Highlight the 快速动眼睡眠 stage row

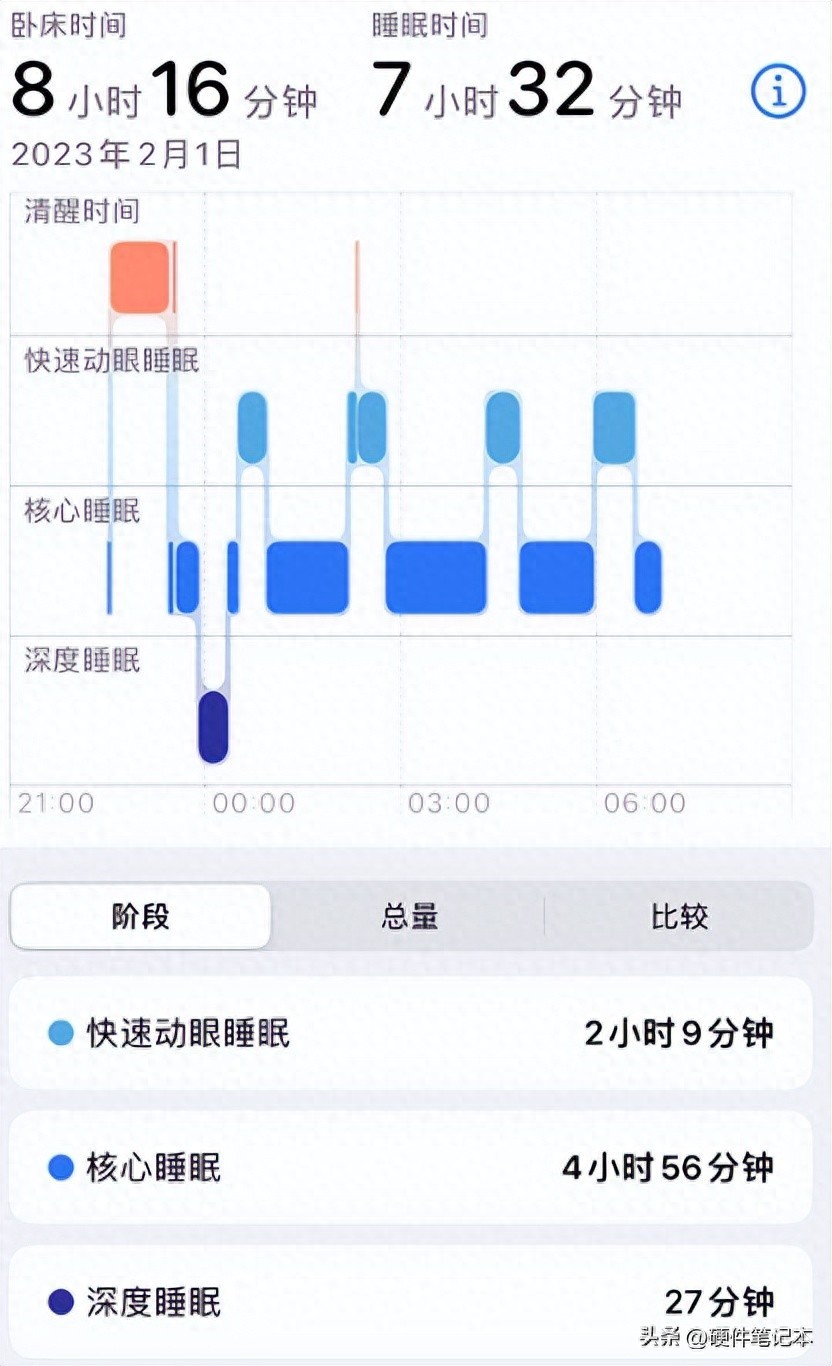click(410, 1033)
